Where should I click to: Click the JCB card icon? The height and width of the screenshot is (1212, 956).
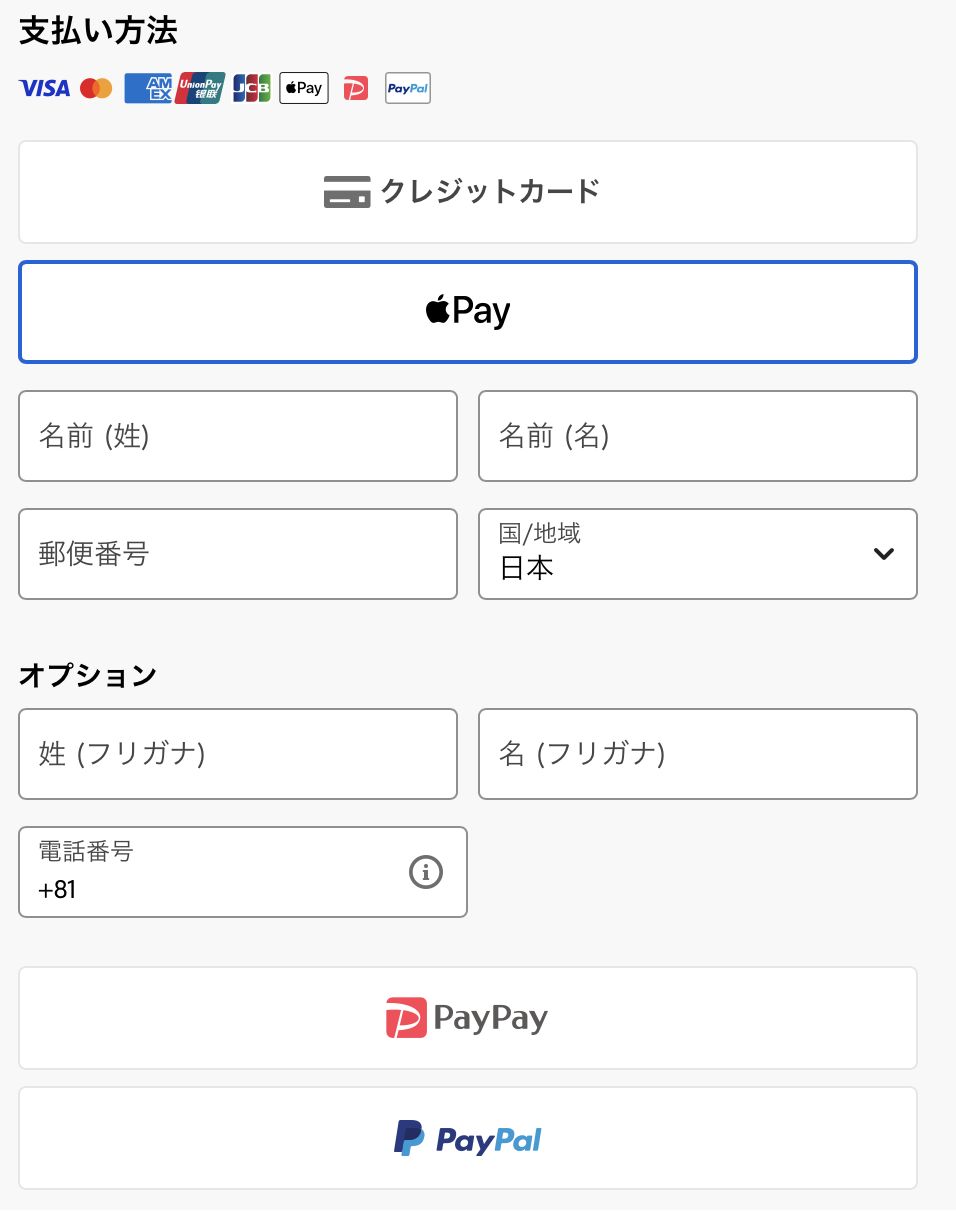(x=251, y=88)
